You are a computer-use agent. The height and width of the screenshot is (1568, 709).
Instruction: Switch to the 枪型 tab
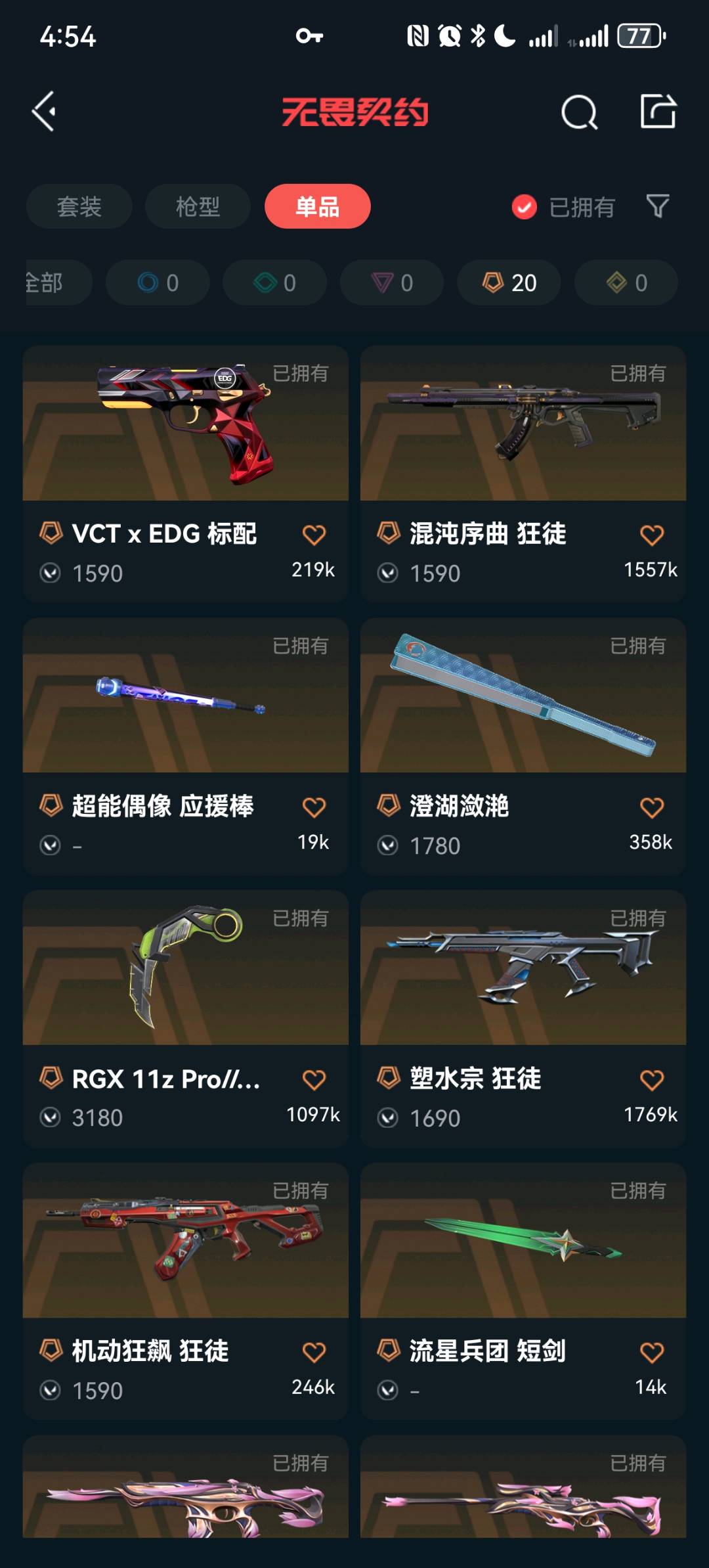pos(198,207)
